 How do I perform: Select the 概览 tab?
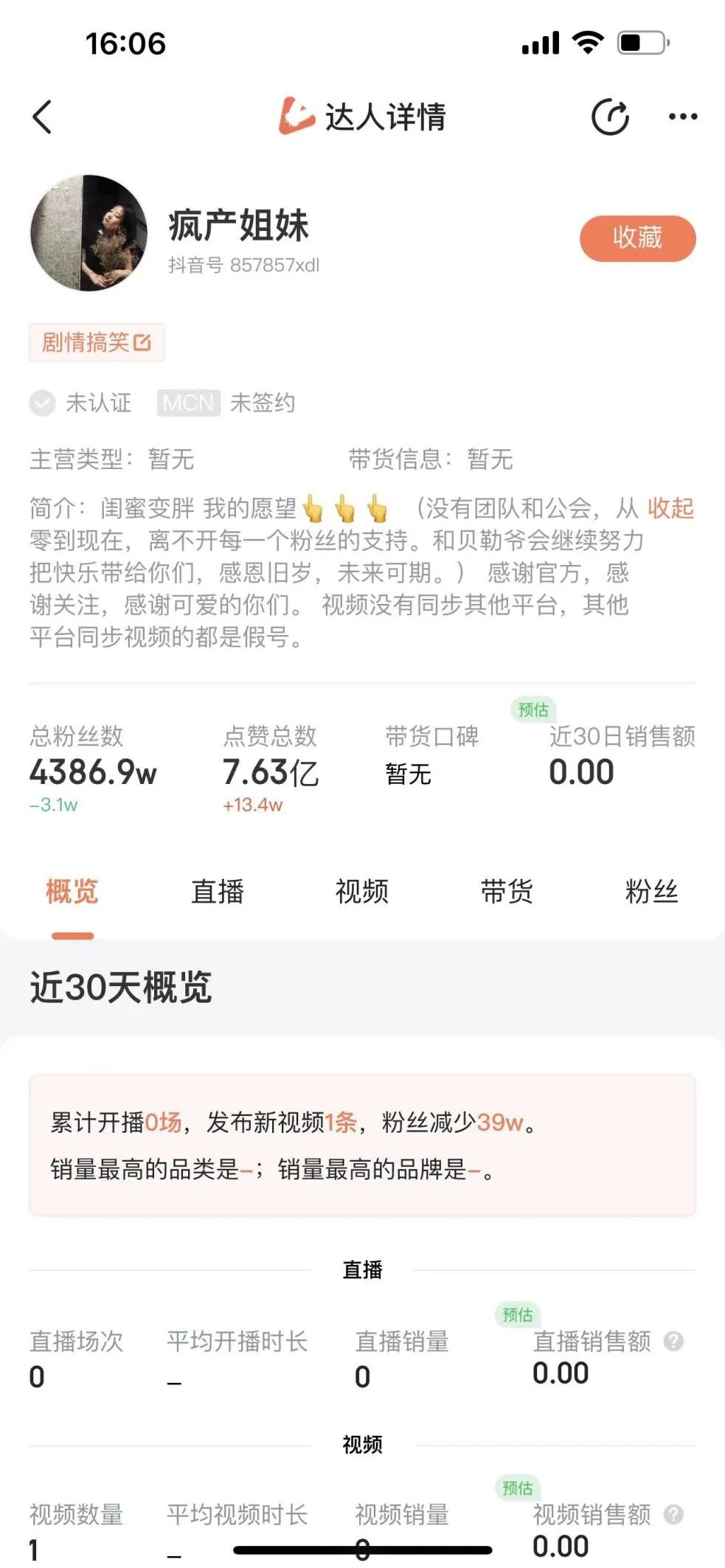[72, 892]
